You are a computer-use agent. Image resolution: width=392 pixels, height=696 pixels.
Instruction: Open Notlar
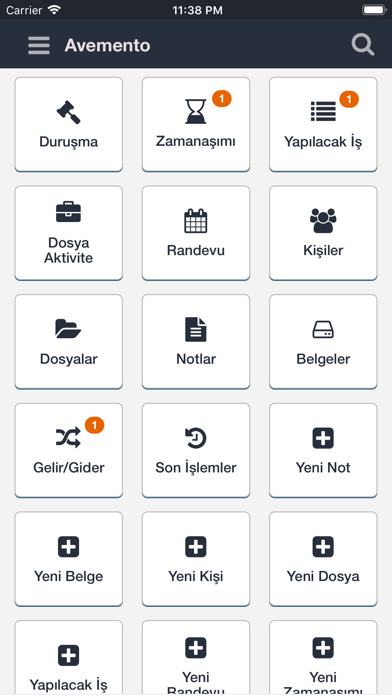[x=196, y=342]
